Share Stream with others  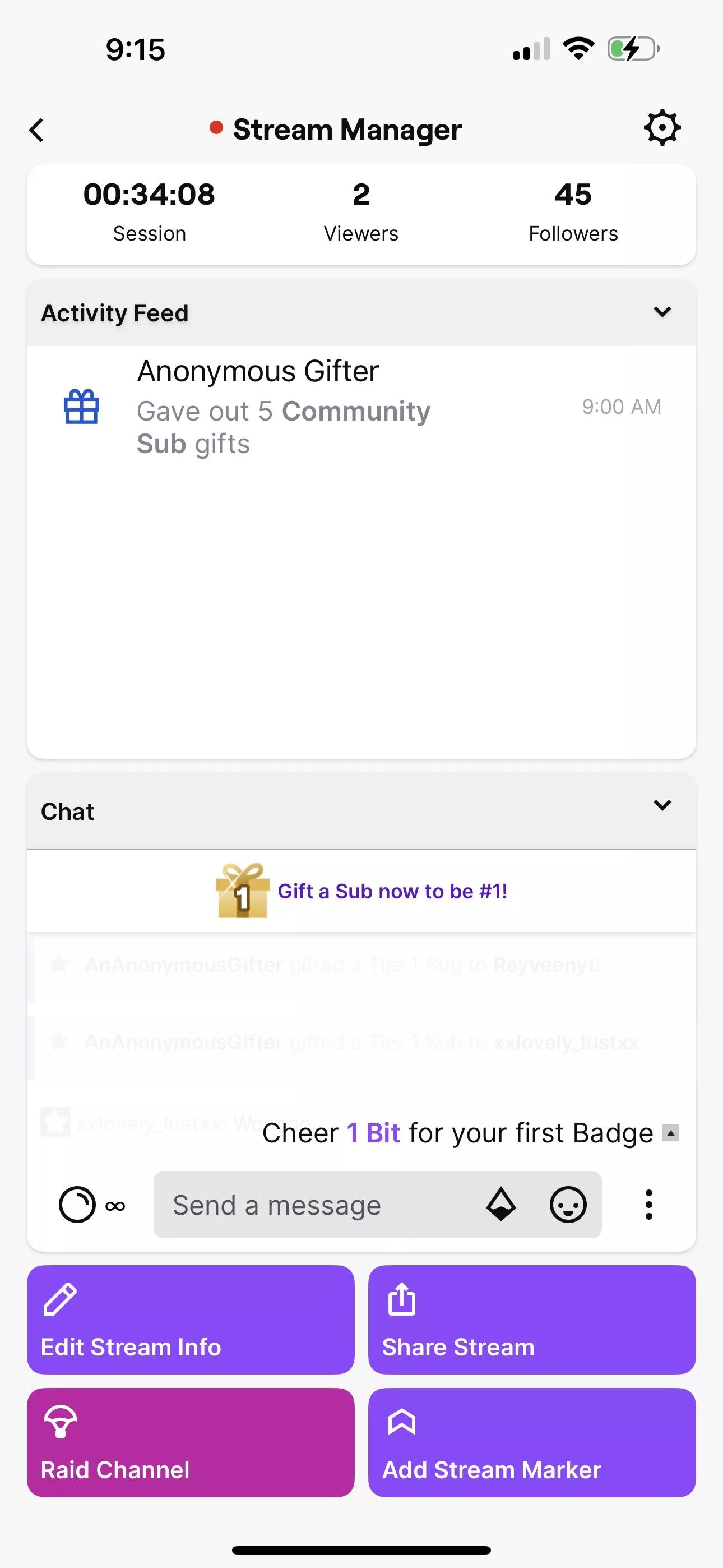coord(531,1319)
